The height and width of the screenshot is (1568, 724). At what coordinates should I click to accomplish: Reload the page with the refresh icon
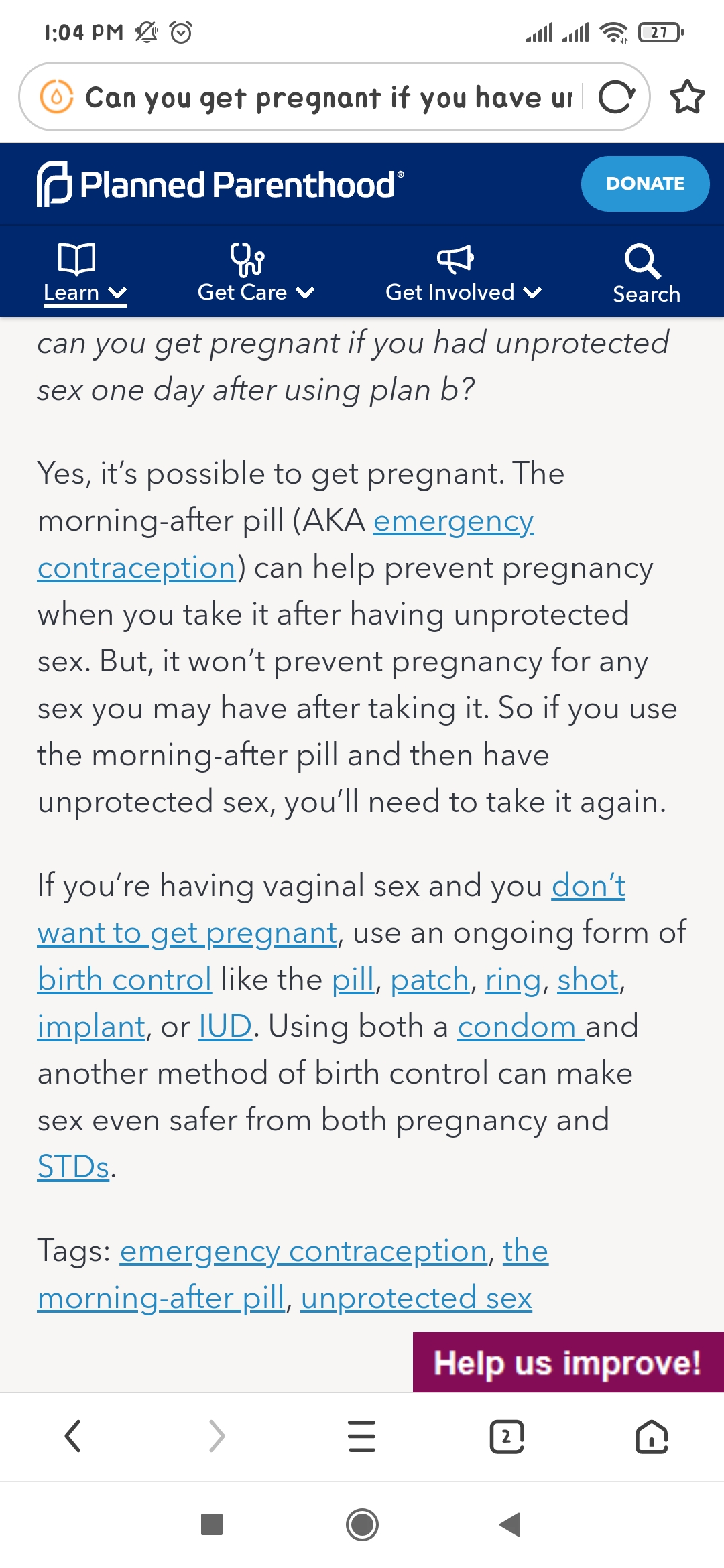[616, 97]
